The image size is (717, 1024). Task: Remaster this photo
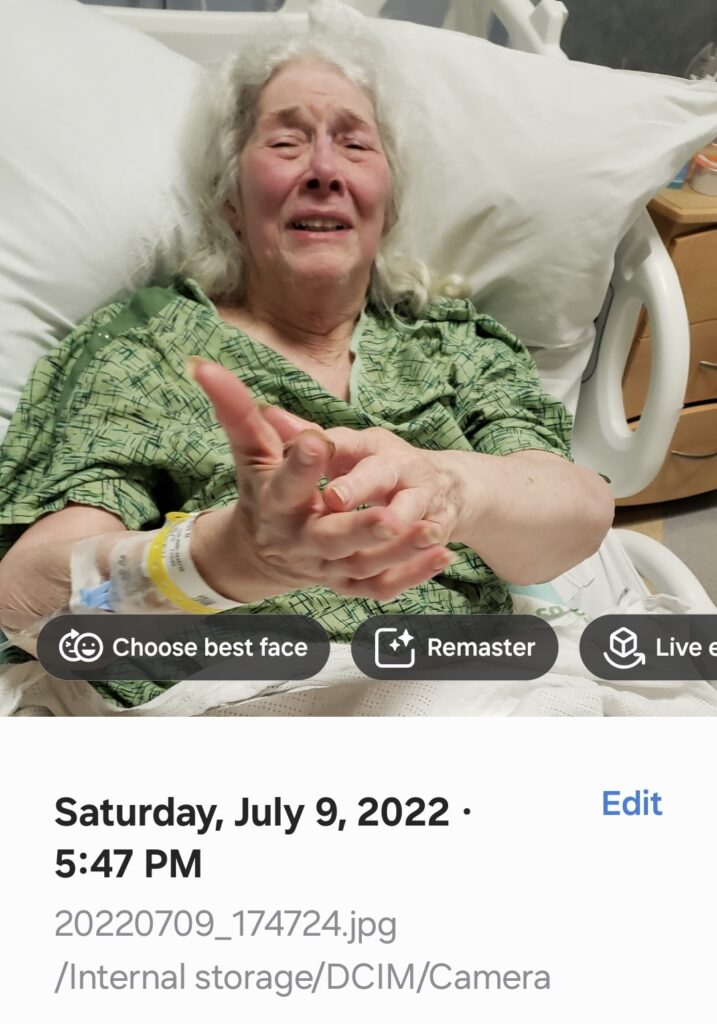coord(454,648)
